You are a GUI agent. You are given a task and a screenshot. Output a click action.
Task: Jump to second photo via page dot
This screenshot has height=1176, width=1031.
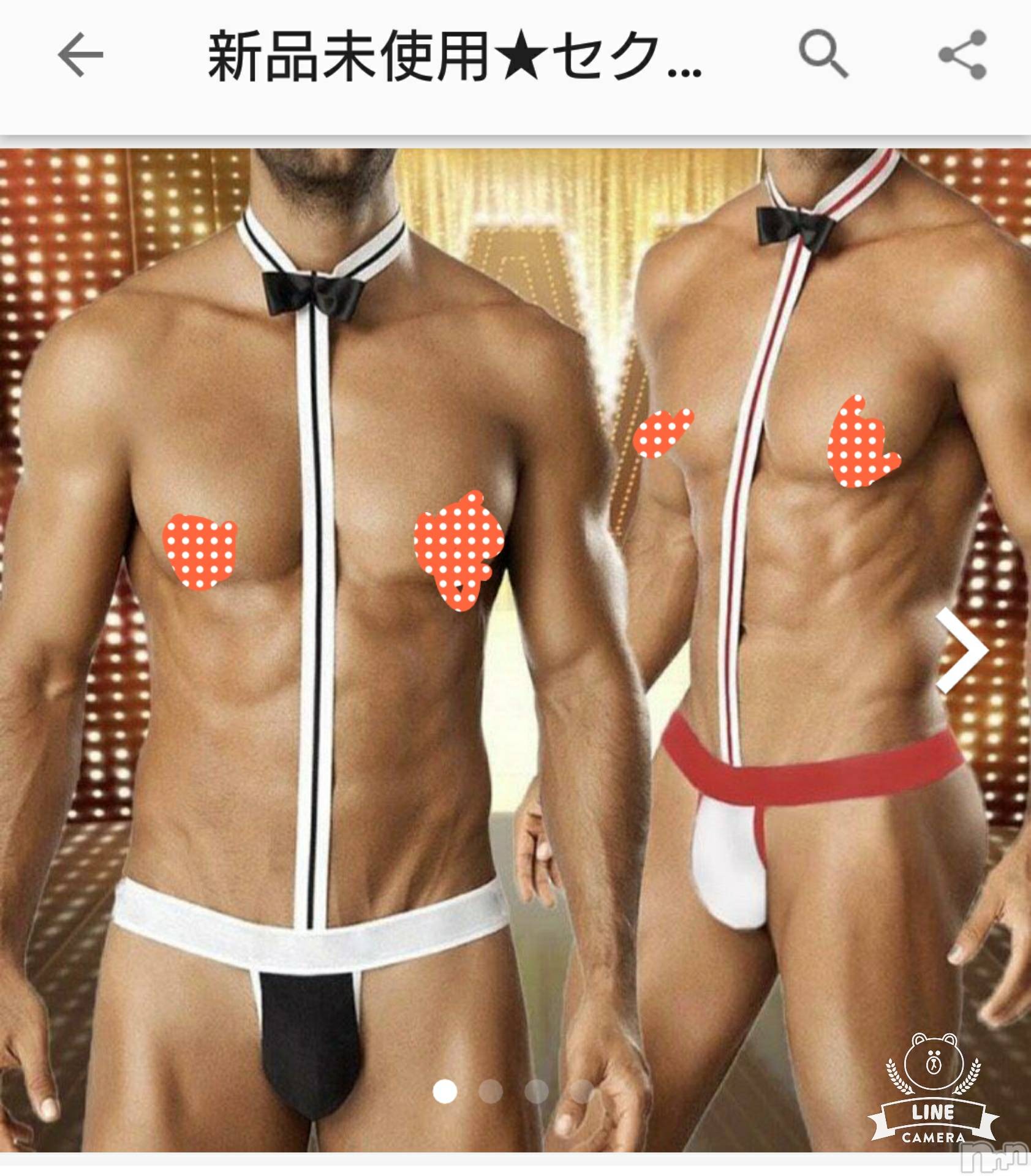(491, 1091)
